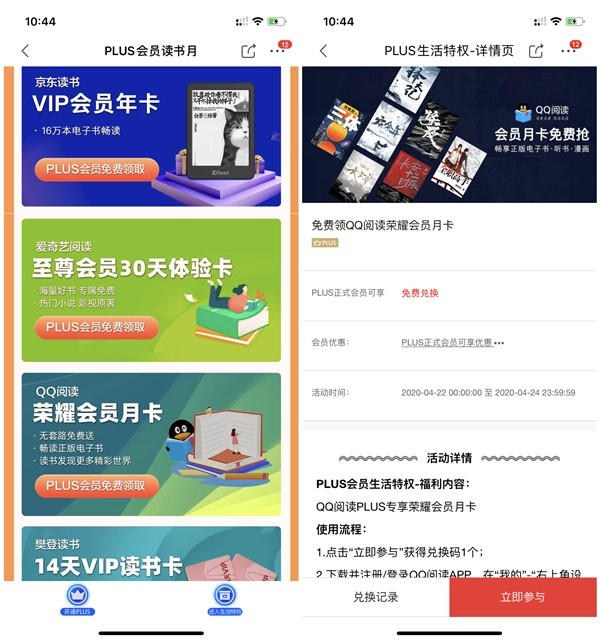Image resolution: width=600 pixels, height=644 pixels.
Task: Go back from the PLUS生活特权-详情页
Action: click(x=323, y=51)
